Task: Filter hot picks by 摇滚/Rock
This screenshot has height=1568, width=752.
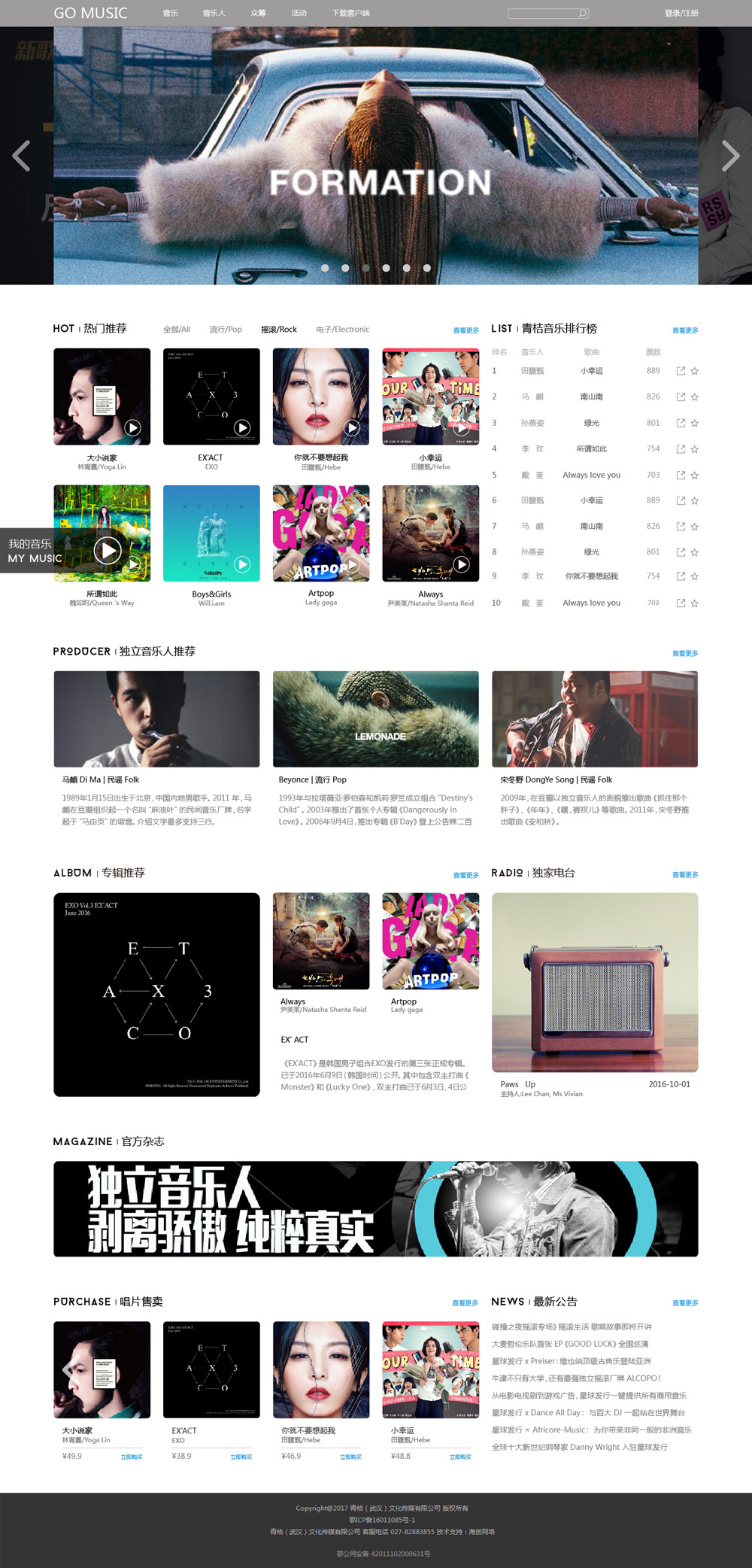Action: click(x=279, y=330)
